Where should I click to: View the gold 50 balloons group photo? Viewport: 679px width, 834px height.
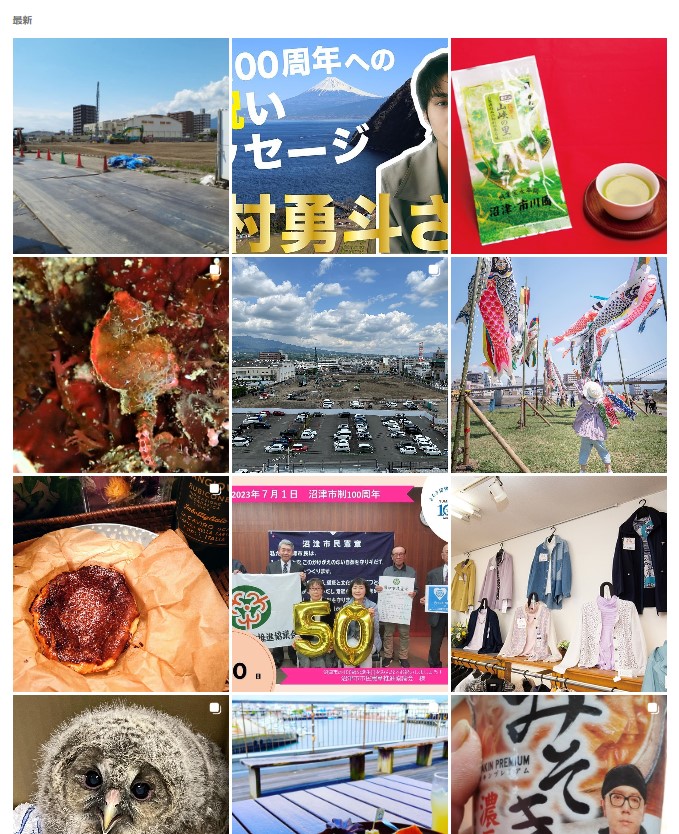point(339,584)
